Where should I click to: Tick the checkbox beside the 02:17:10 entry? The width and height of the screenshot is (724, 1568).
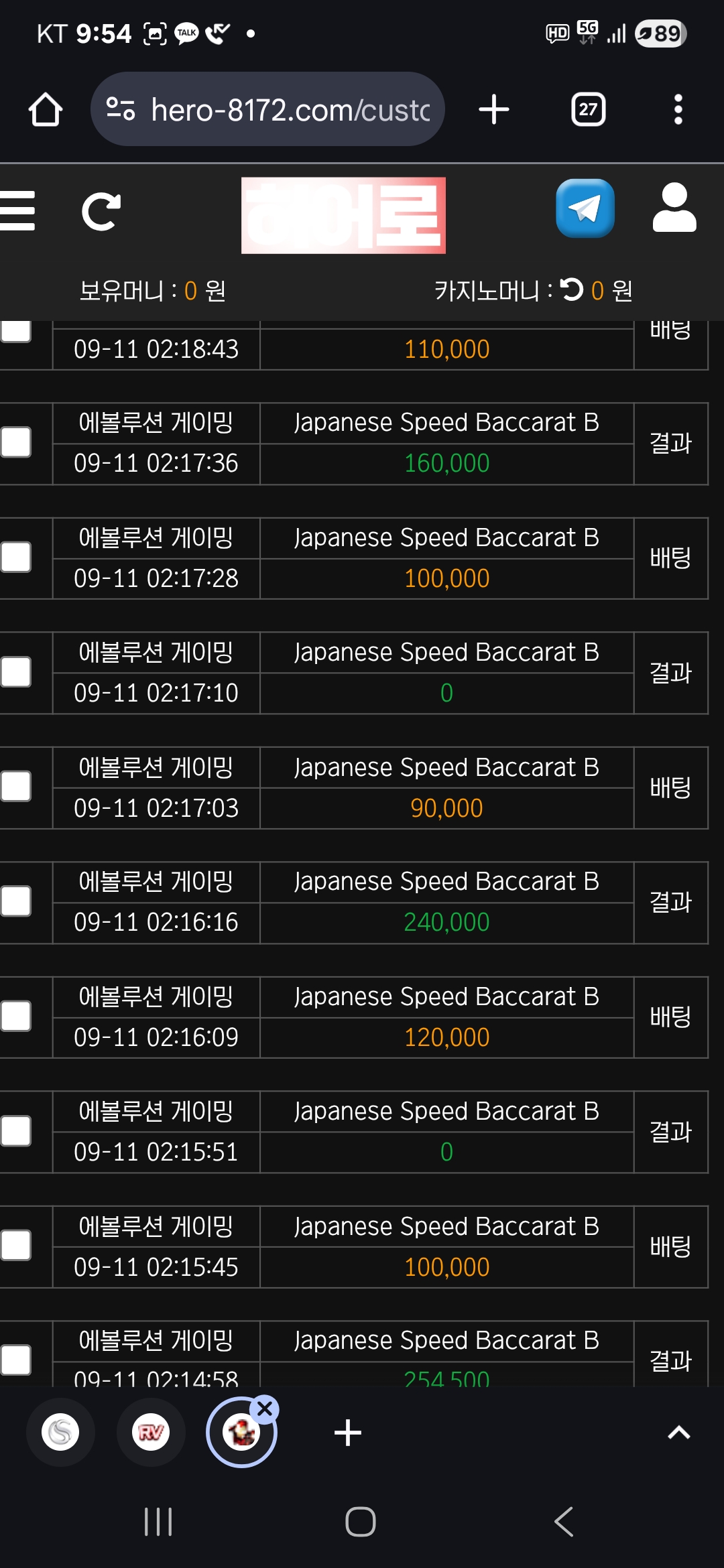(x=16, y=672)
